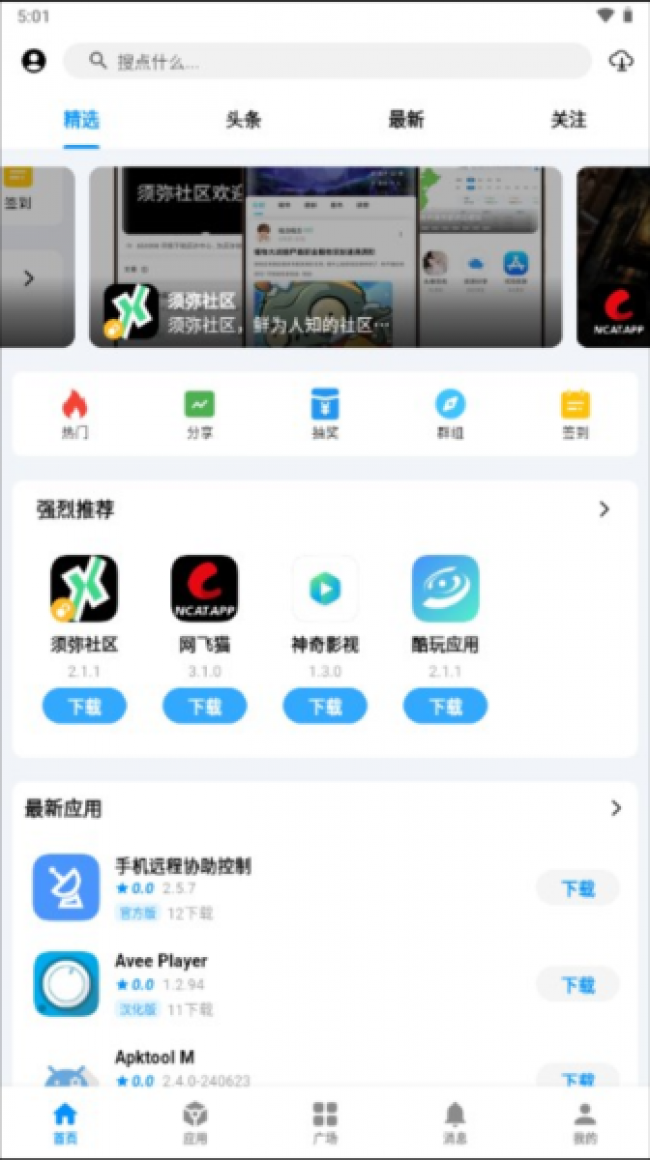Image resolution: width=650 pixels, height=1160 pixels.
Task: Go to the 广场 bottom tab
Action: coord(325,1122)
